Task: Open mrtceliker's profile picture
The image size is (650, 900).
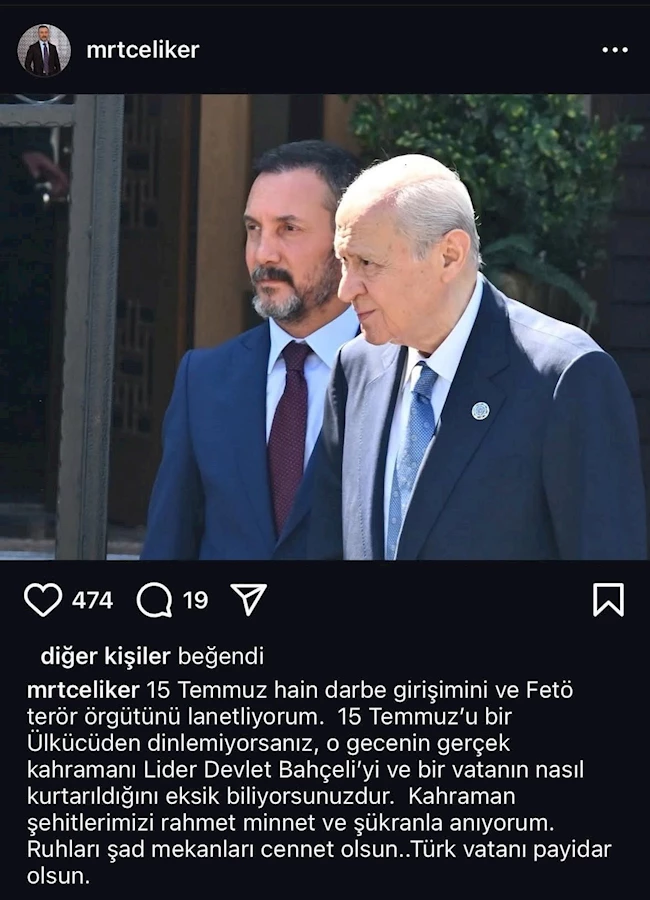Action: pos(44,50)
